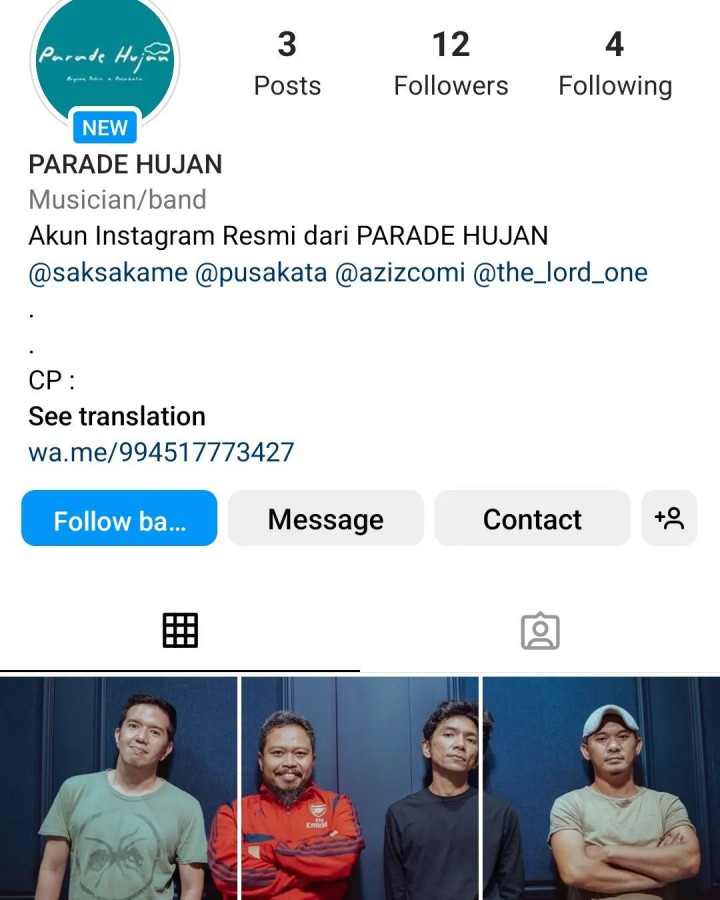
Task: Switch to the tagged photos tab
Action: 541,629
